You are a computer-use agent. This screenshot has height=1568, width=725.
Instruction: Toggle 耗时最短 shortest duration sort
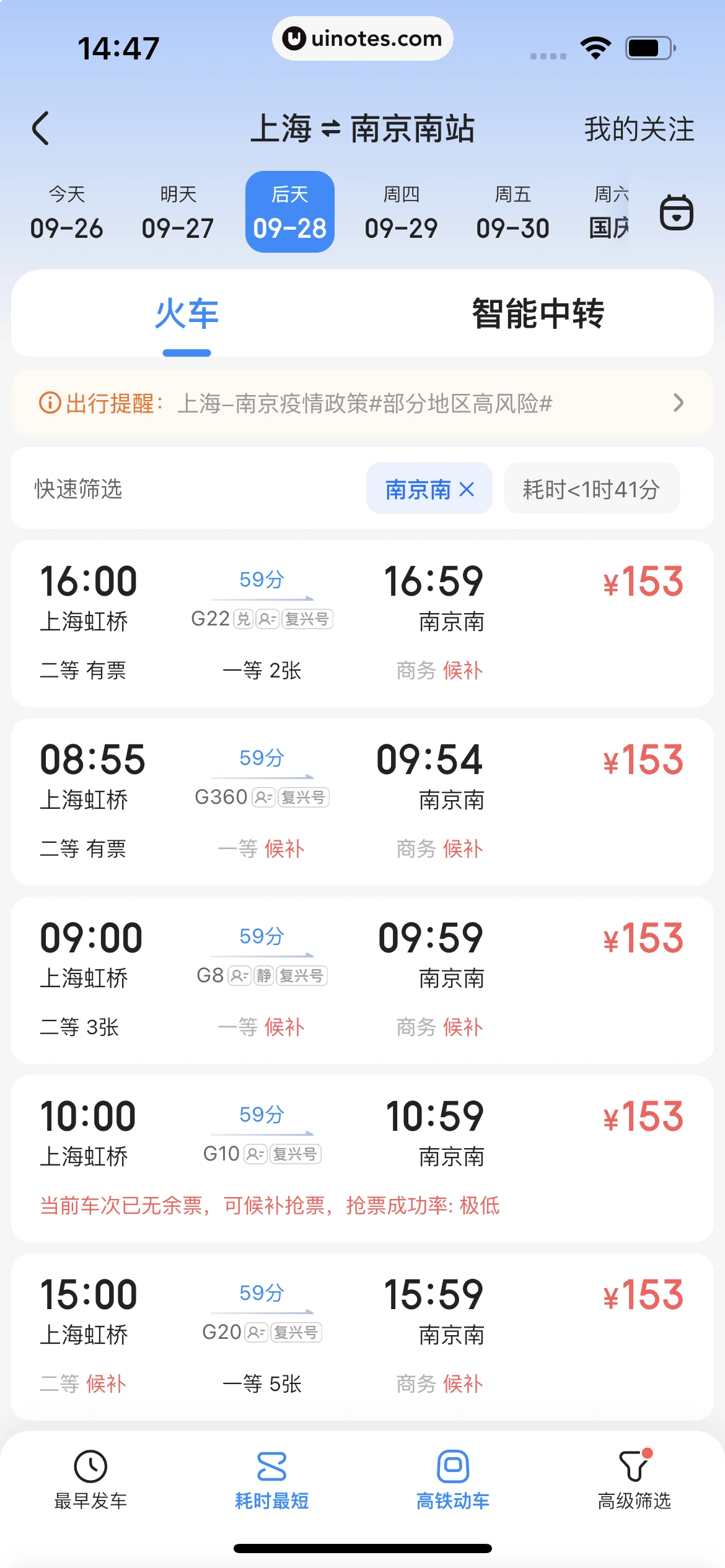pyautogui.click(x=271, y=1479)
